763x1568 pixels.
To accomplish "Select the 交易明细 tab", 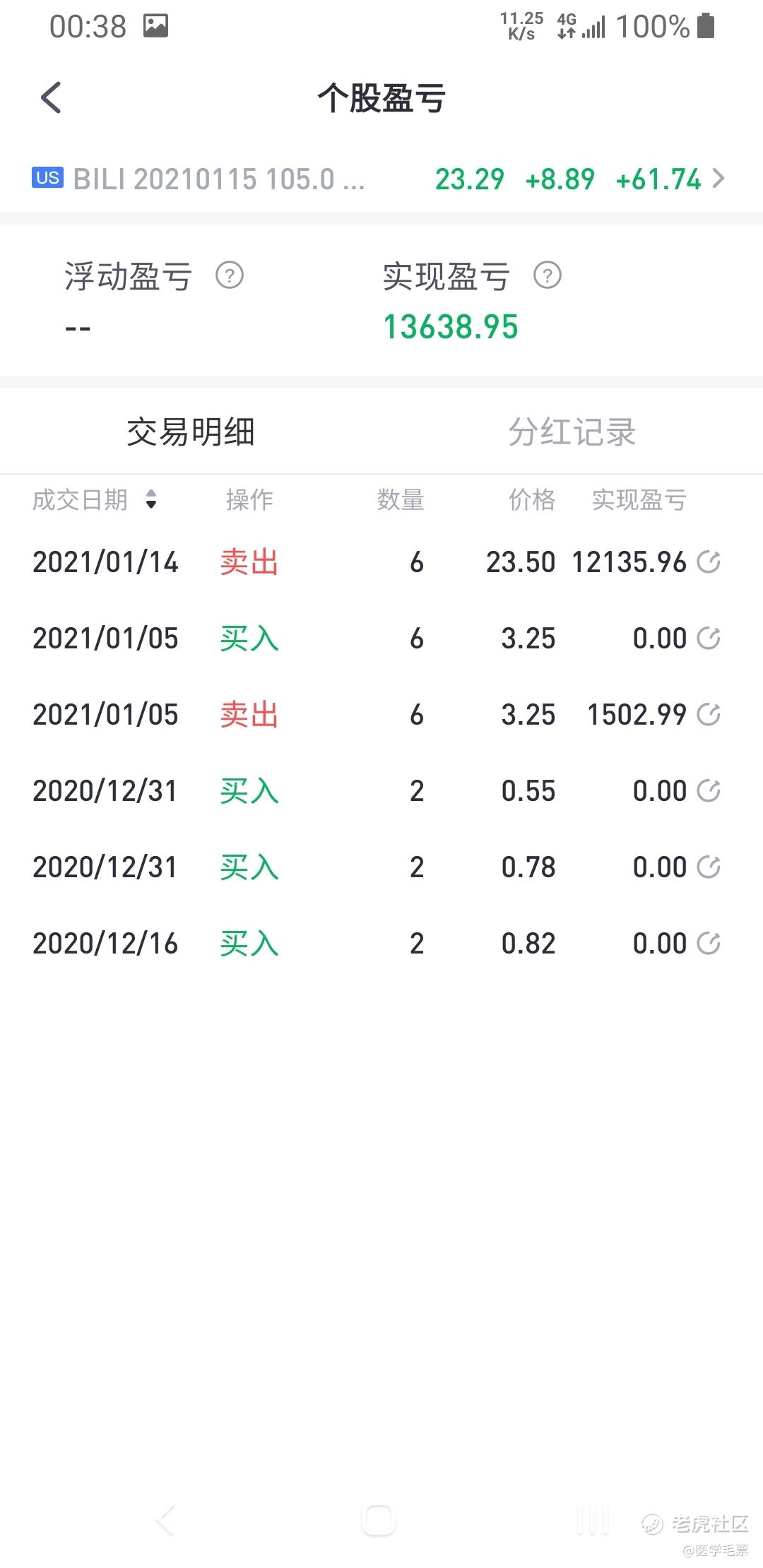I will (x=191, y=432).
